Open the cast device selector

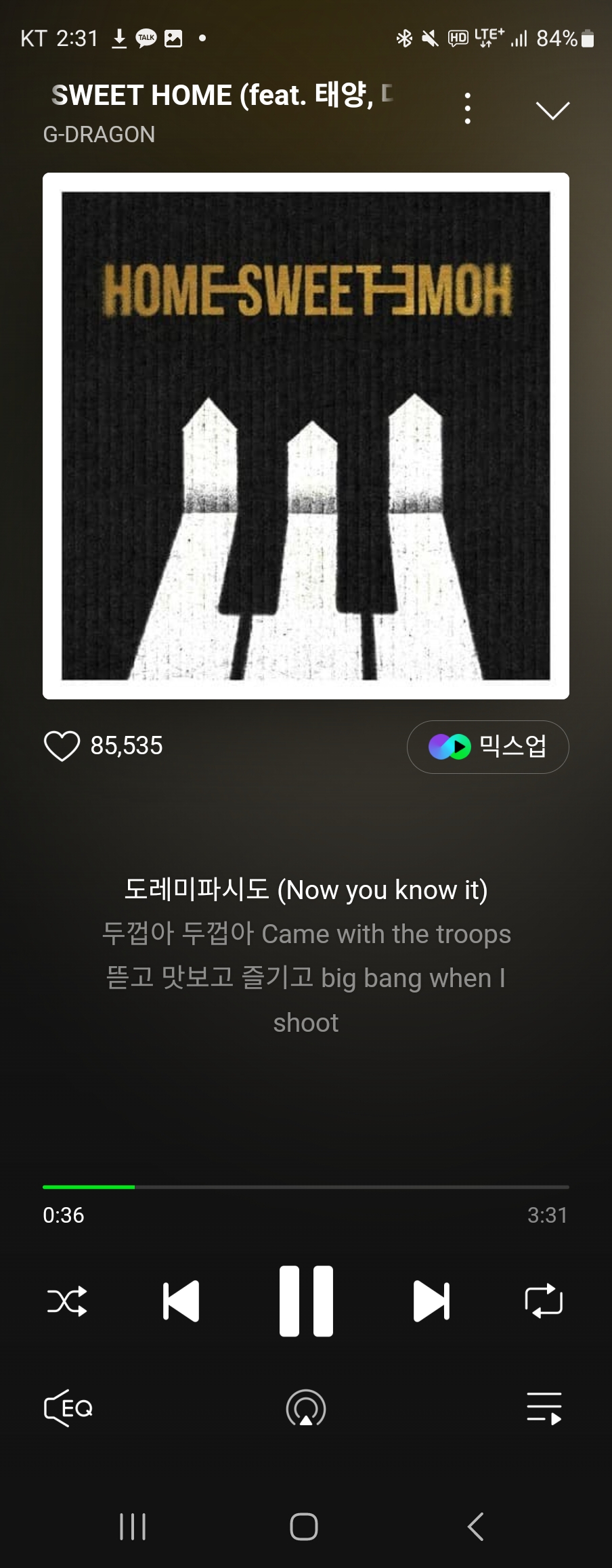[x=306, y=1408]
